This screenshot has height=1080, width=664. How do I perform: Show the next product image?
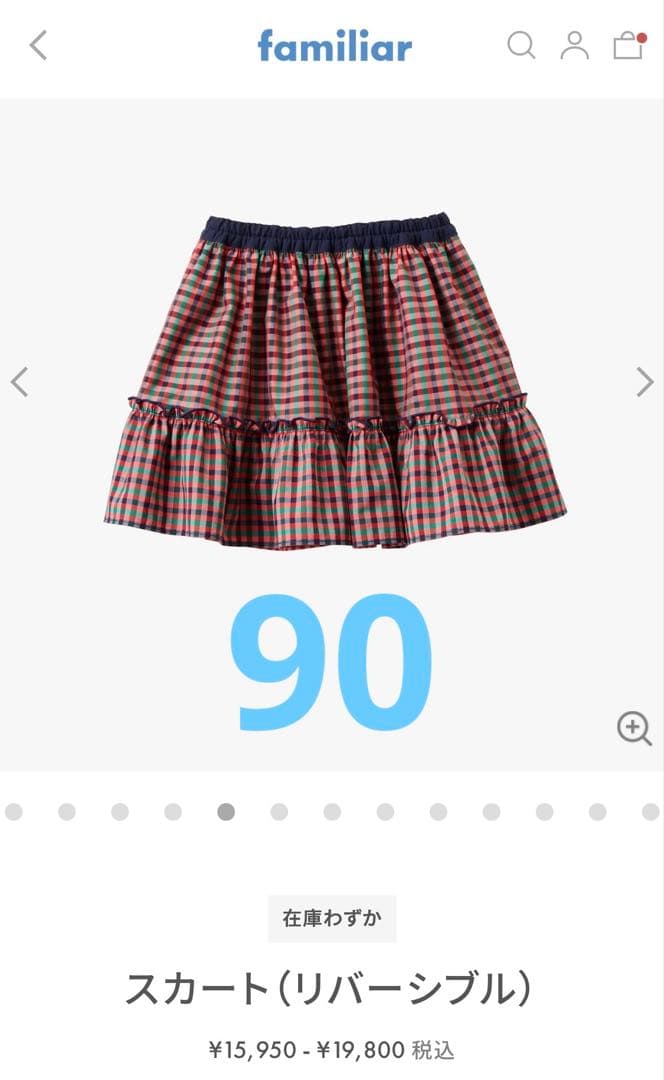645,381
